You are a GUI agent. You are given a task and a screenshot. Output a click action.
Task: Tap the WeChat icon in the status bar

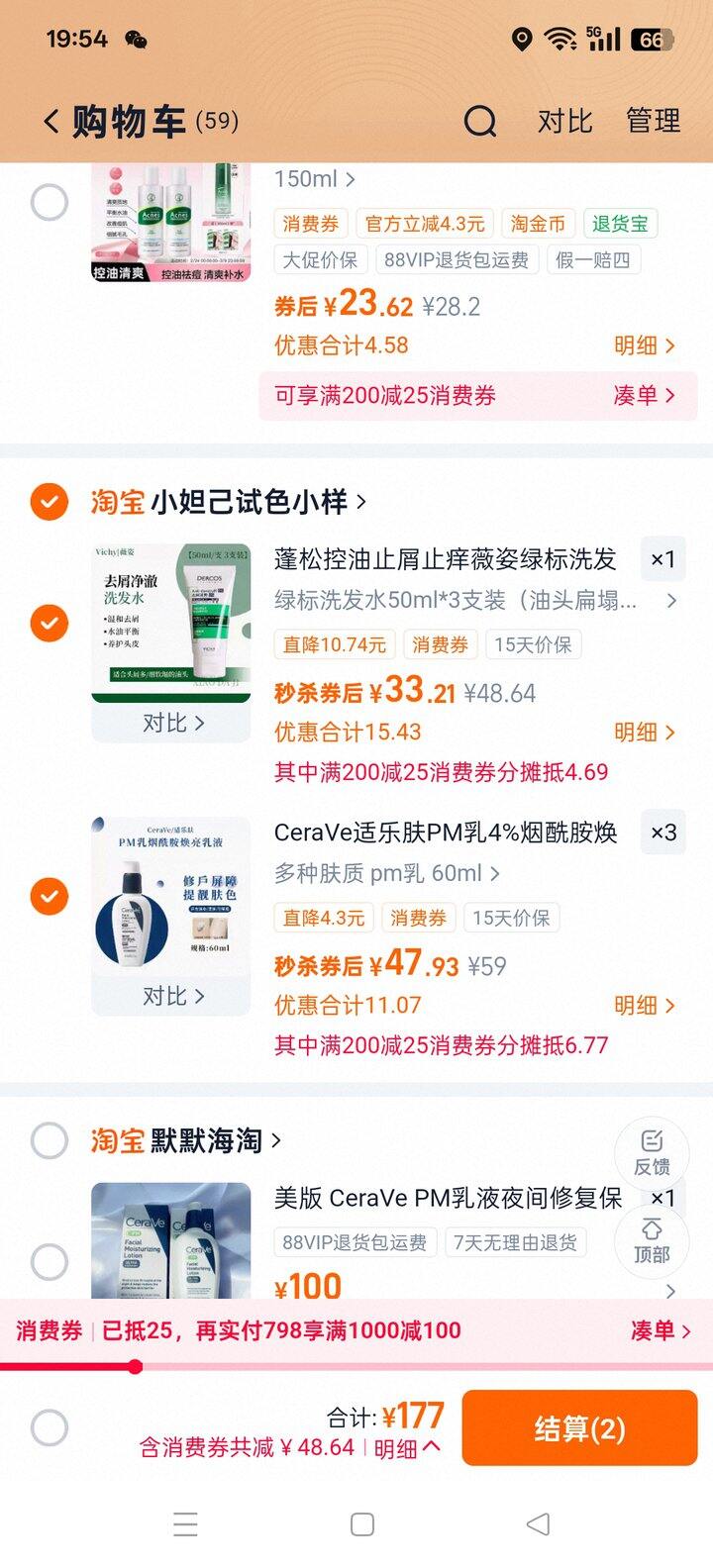pyautogui.click(x=139, y=41)
